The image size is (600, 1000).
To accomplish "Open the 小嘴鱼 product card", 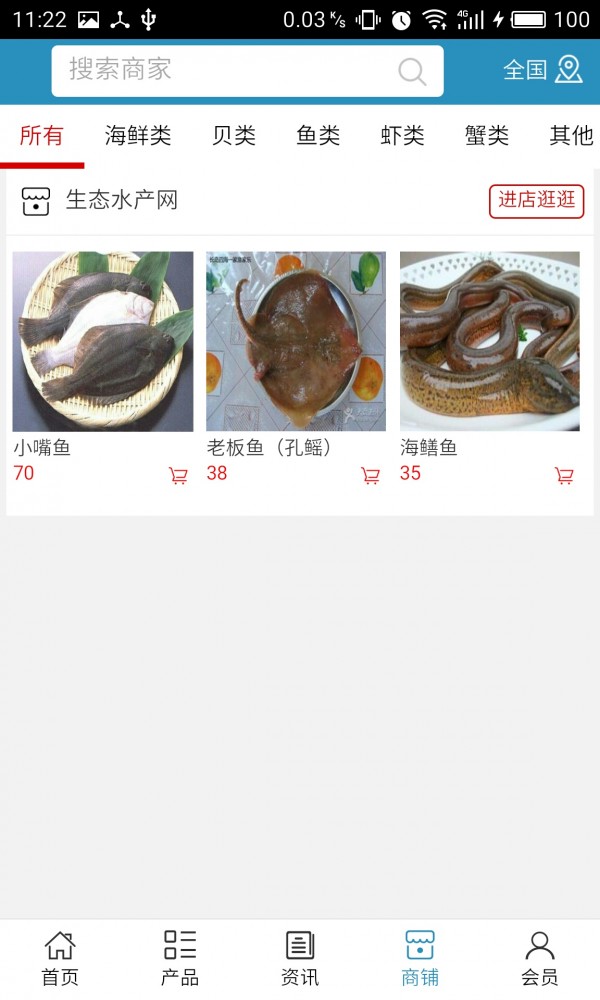I will pos(103,341).
